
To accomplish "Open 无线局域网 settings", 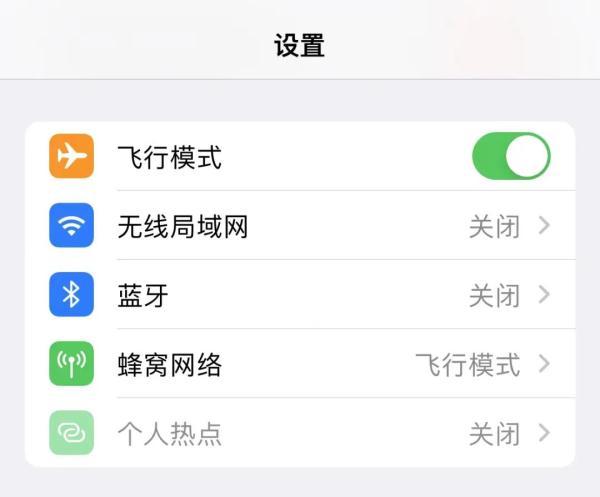I will 300,226.
